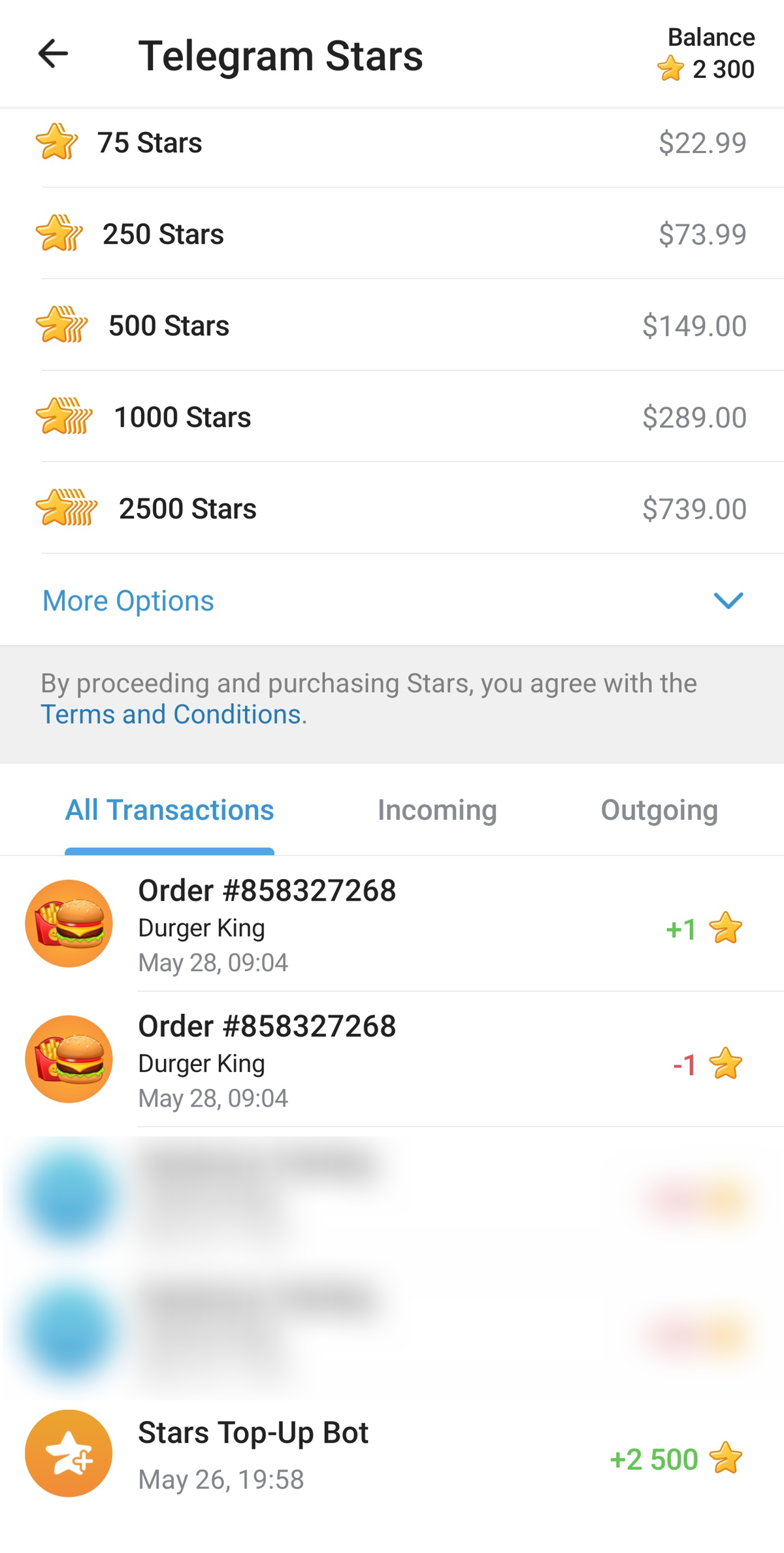Pick the 1000 Stars package

[392, 417]
